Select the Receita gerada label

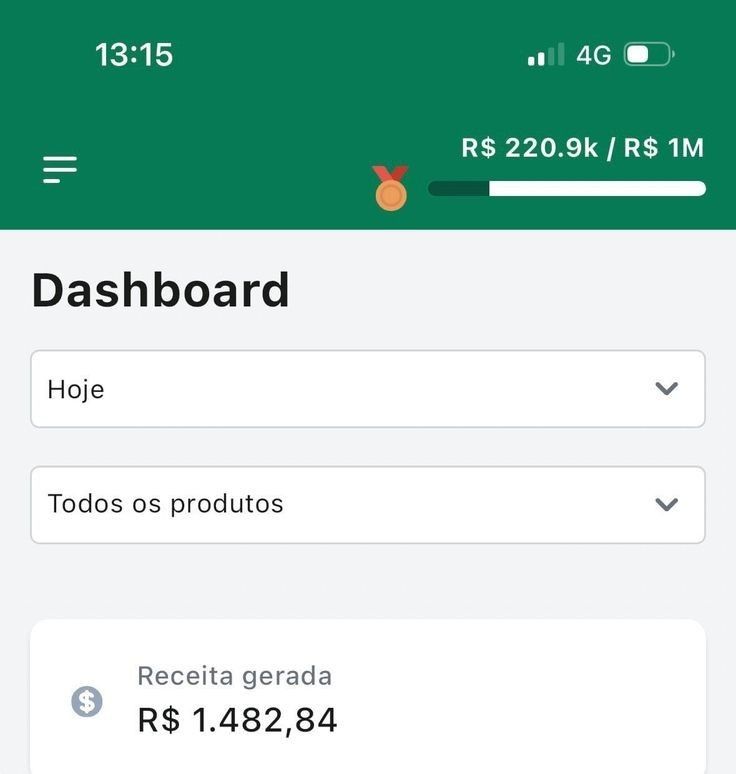(234, 676)
